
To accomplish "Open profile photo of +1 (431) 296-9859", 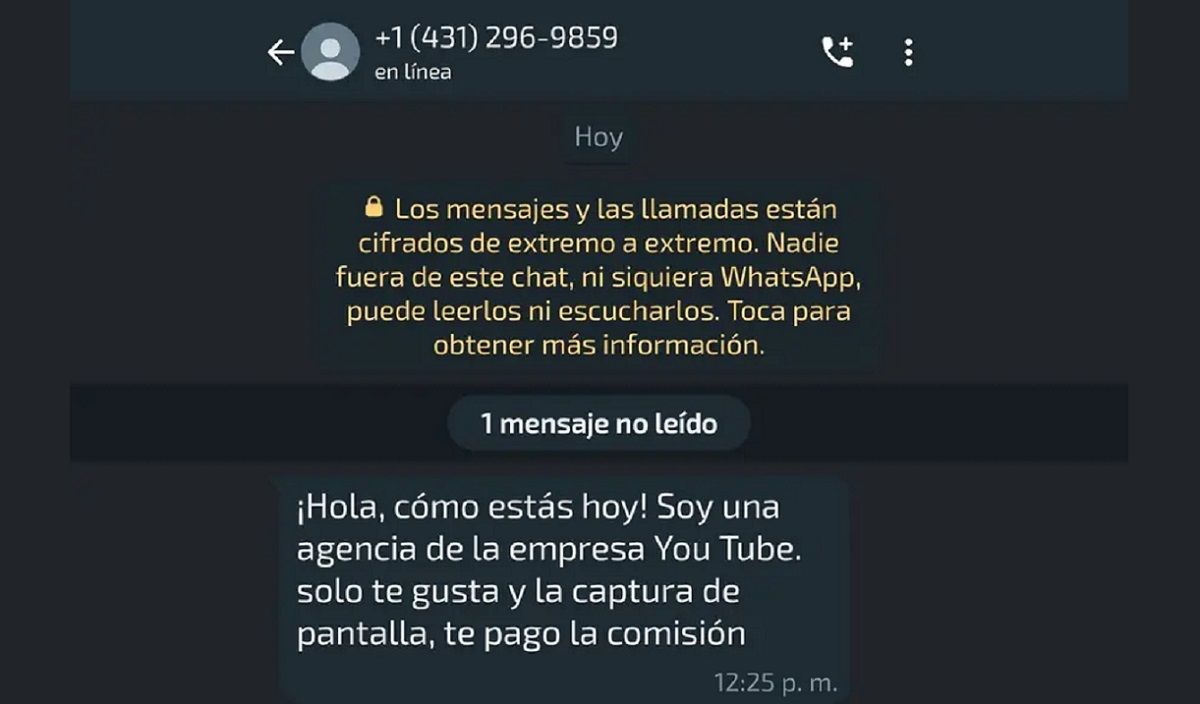I will (330, 52).
